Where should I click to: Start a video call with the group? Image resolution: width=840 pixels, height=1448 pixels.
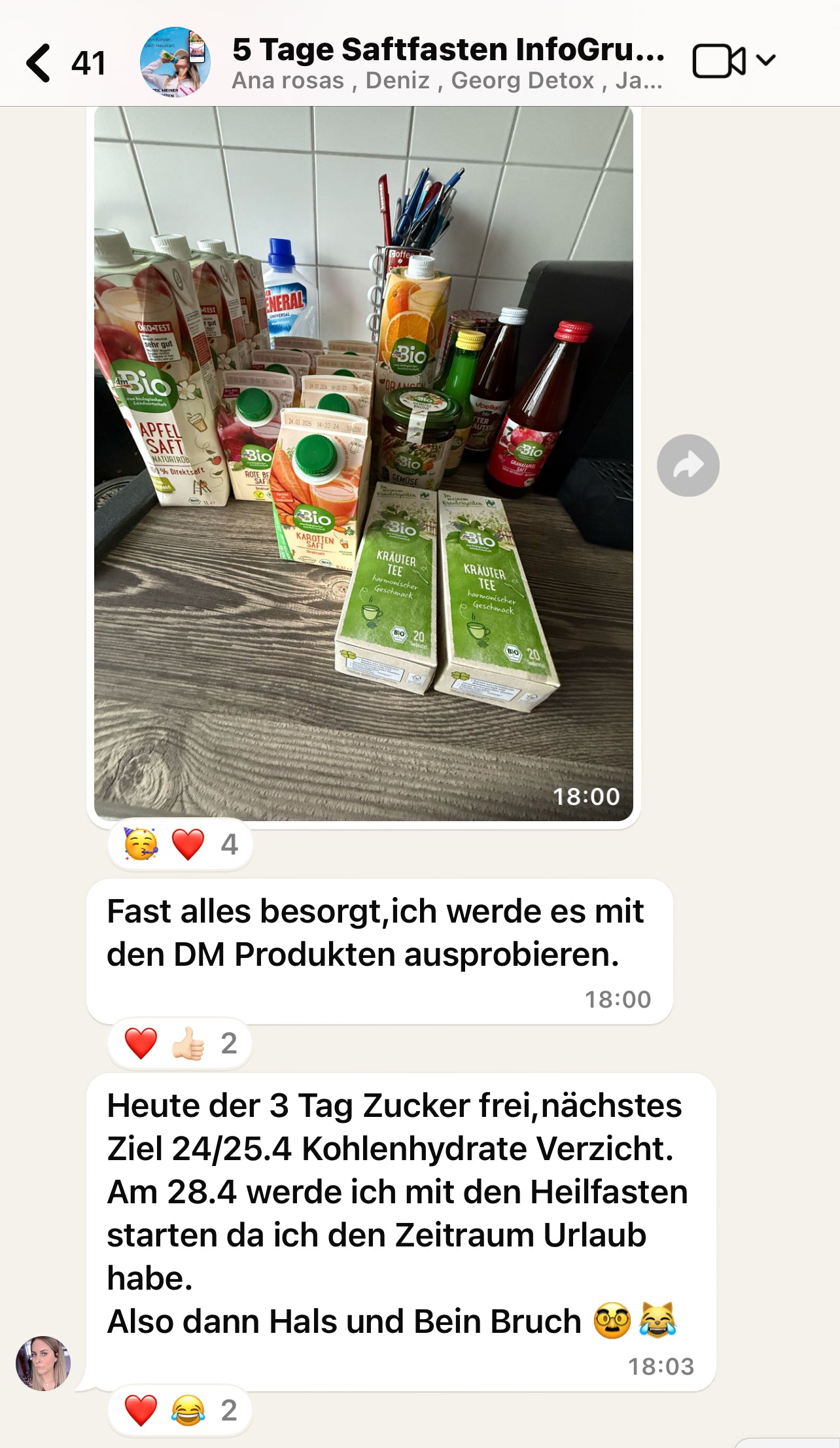(719, 62)
